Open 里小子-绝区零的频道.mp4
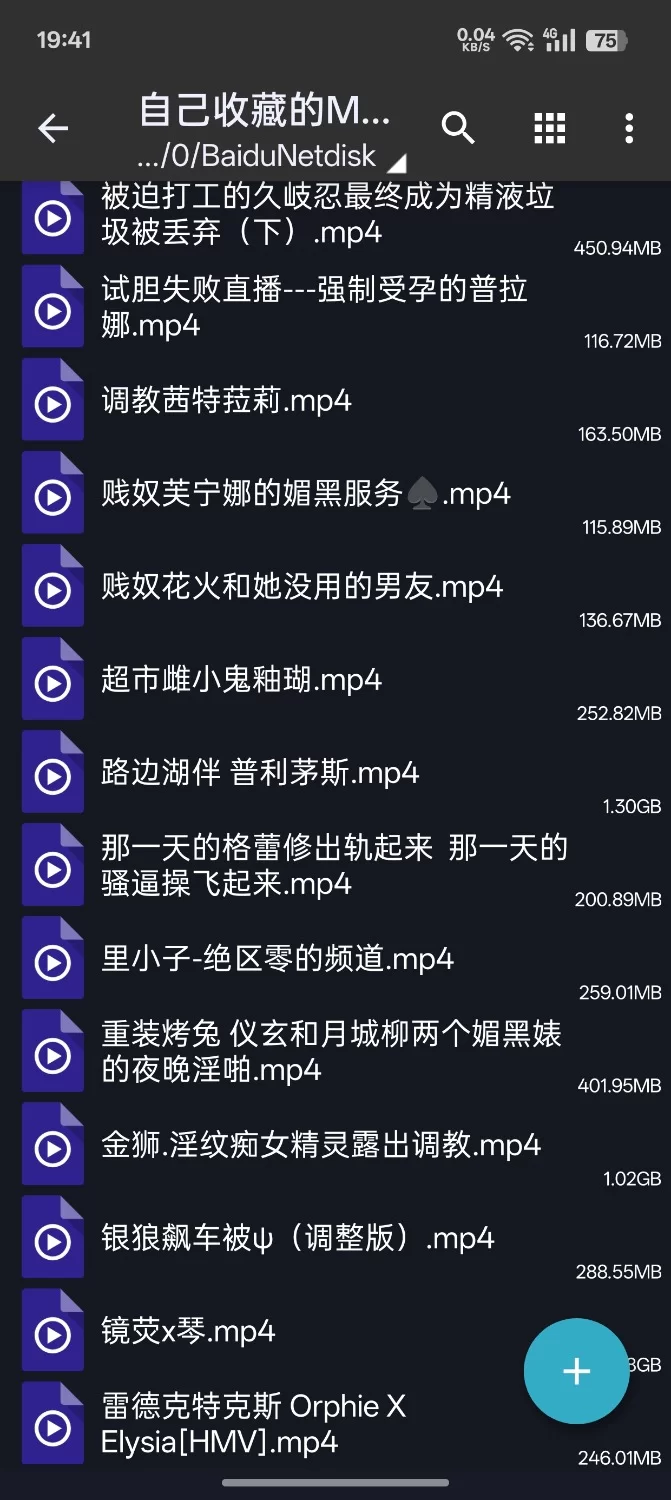 click(278, 960)
